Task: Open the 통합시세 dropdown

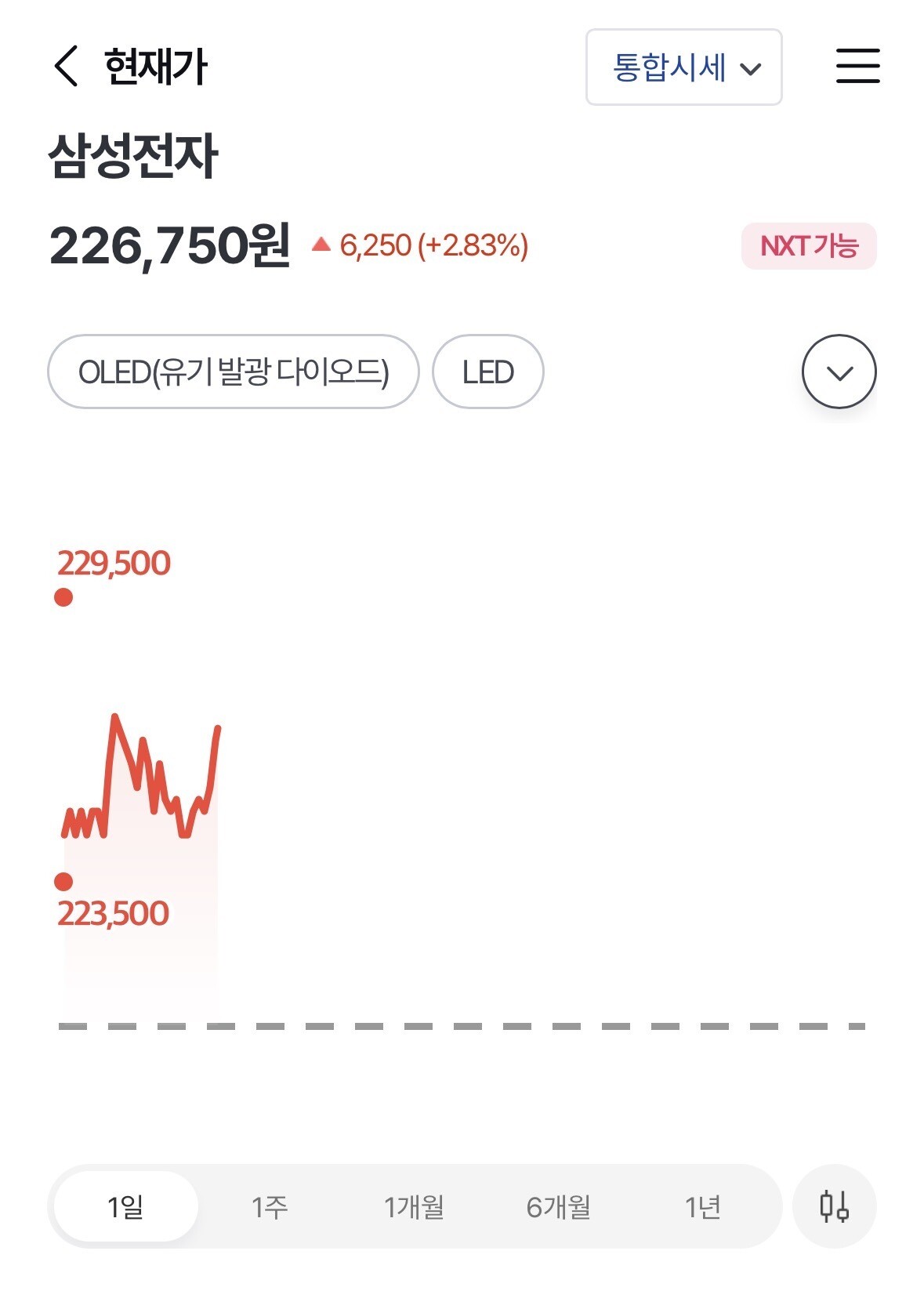Action: [x=683, y=67]
